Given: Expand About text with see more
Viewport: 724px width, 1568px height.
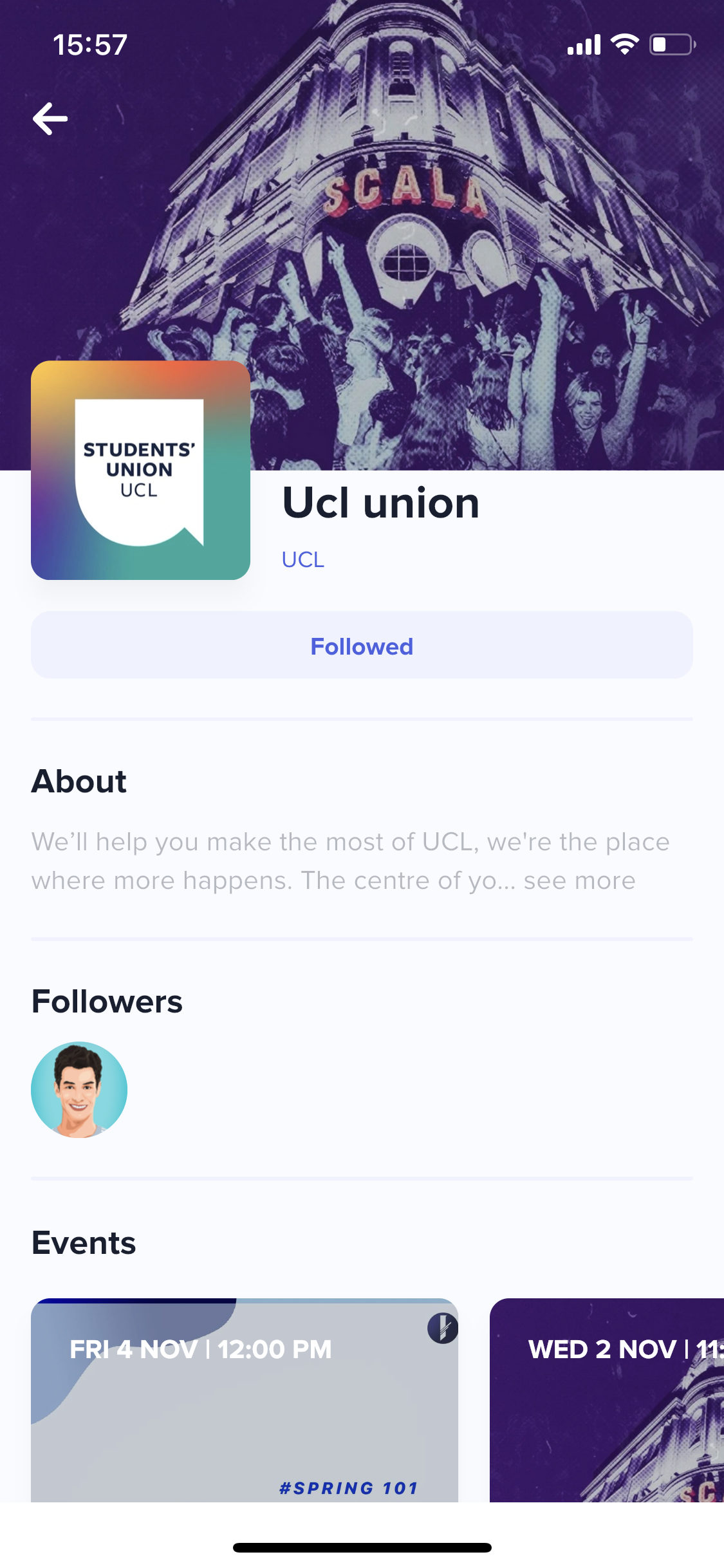Looking at the screenshot, I should pyautogui.click(x=579, y=881).
